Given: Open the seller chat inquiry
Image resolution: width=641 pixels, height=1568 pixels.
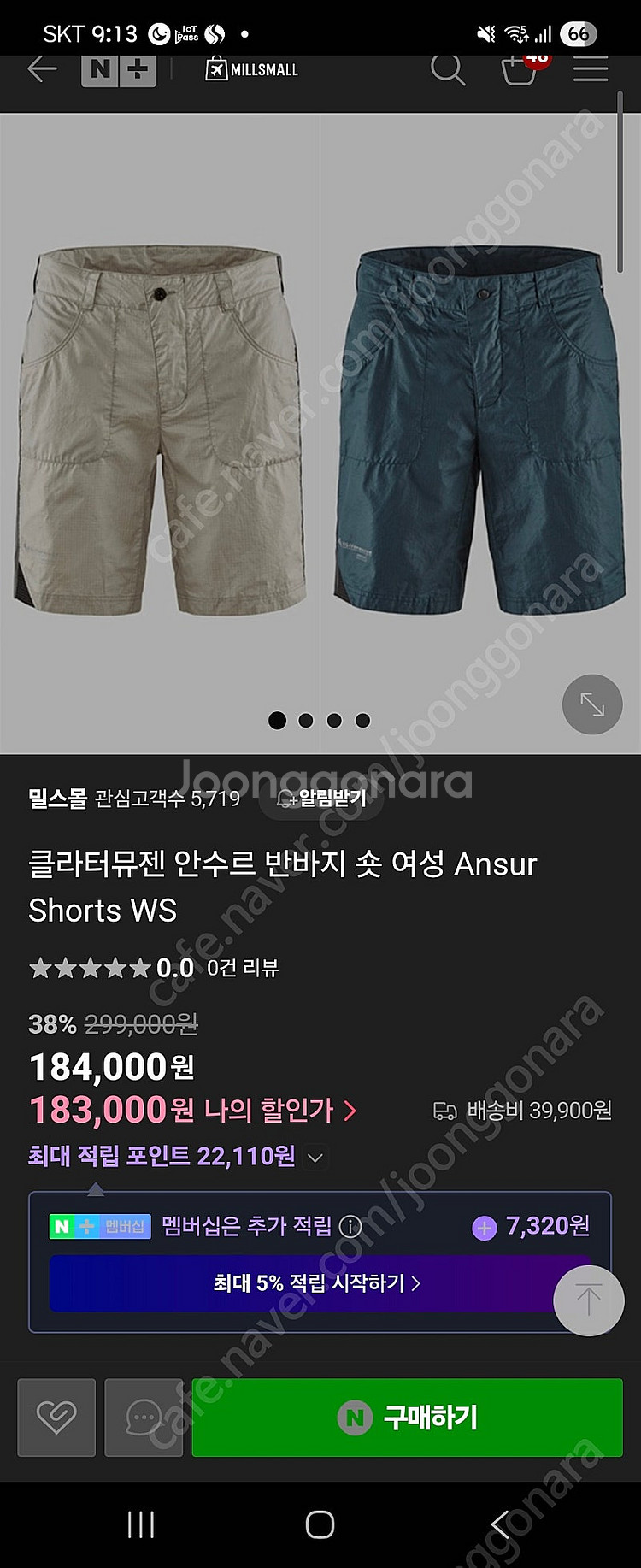Looking at the screenshot, I should pos(144,1417).
